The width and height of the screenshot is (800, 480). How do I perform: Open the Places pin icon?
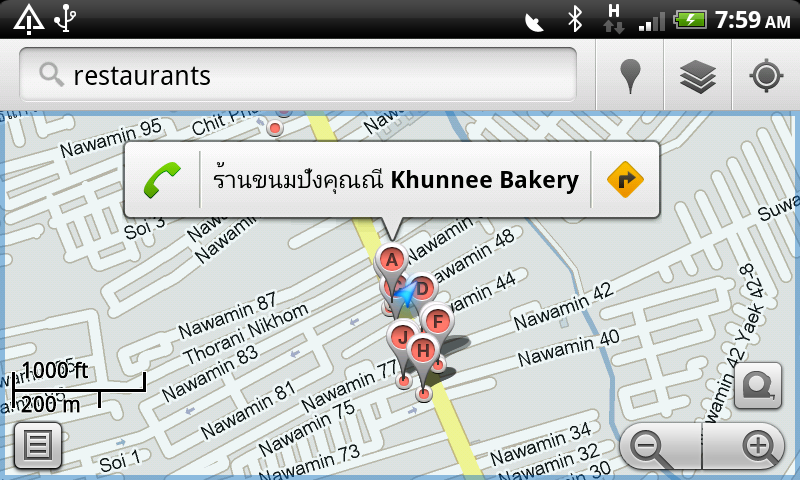pyautogui.click(x=630, y=76)
